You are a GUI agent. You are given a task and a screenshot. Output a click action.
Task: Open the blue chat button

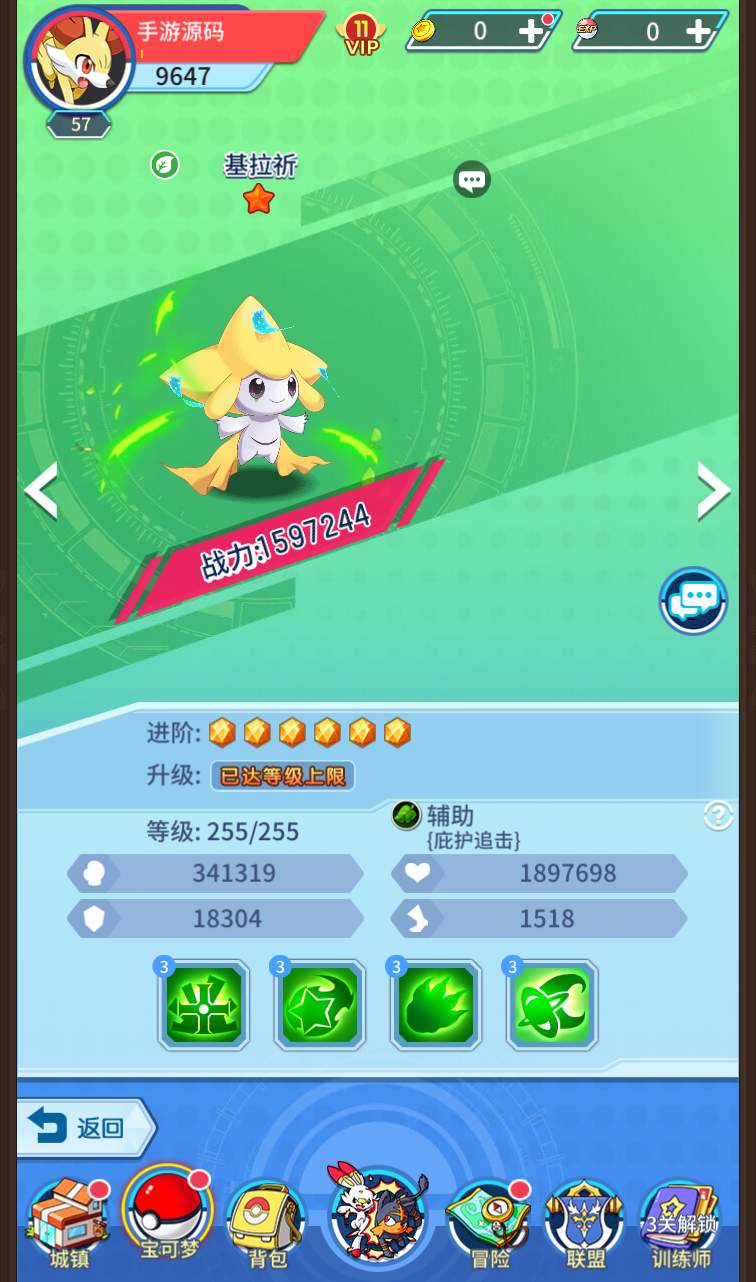tap(693, 600)
